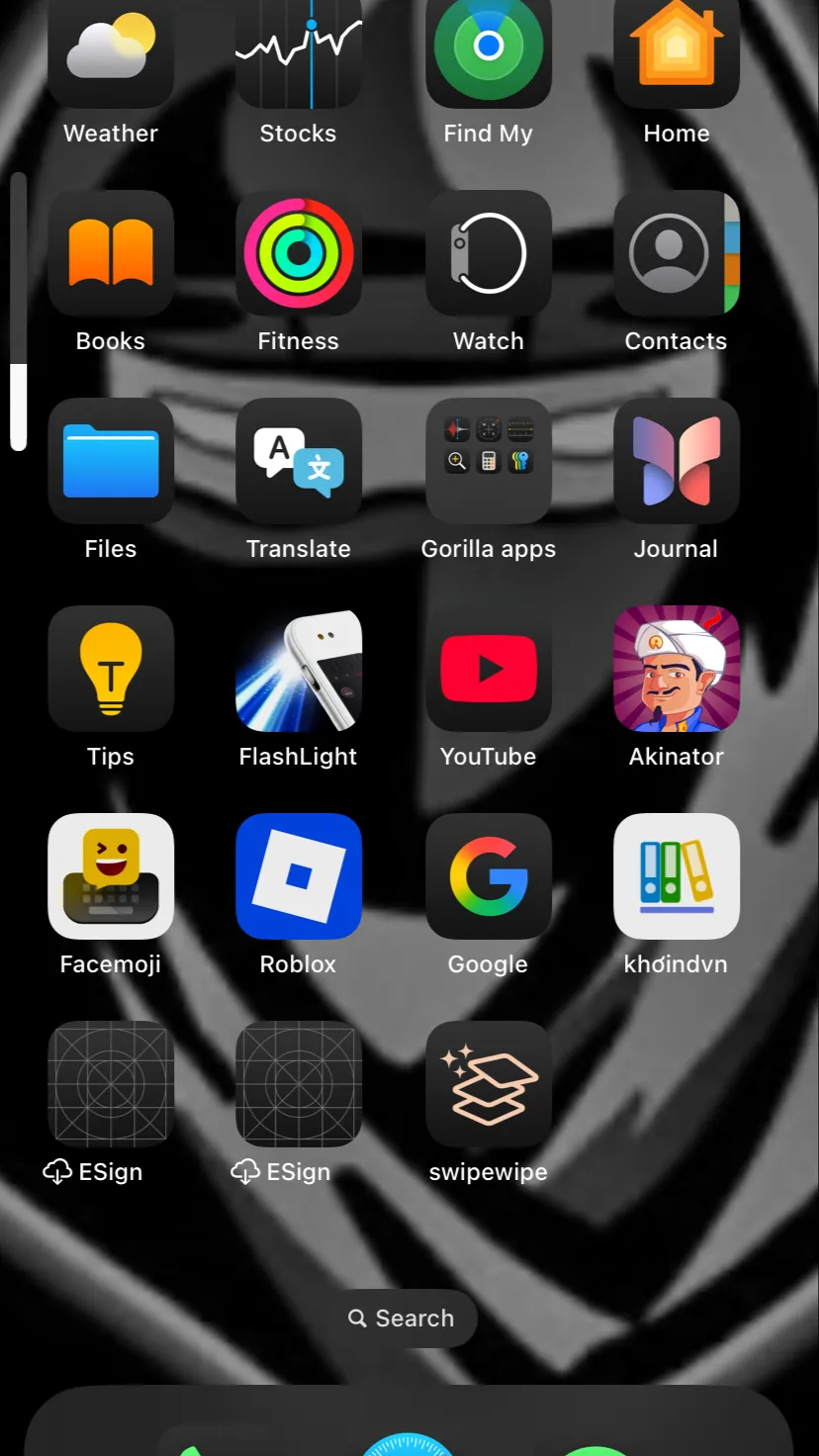Launch the Books app

111,253
